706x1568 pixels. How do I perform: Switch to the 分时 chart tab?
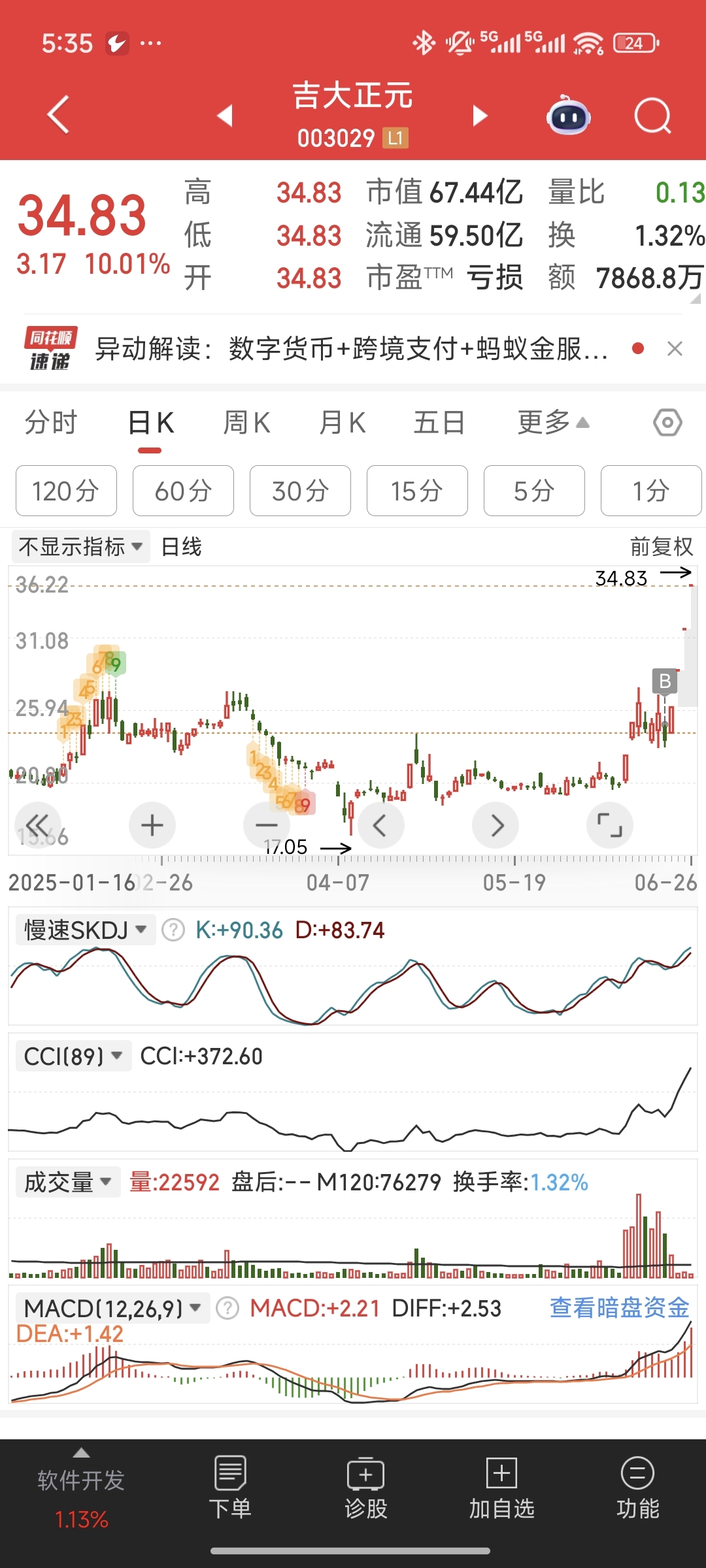pyautogui.click(x=51, y=423)
